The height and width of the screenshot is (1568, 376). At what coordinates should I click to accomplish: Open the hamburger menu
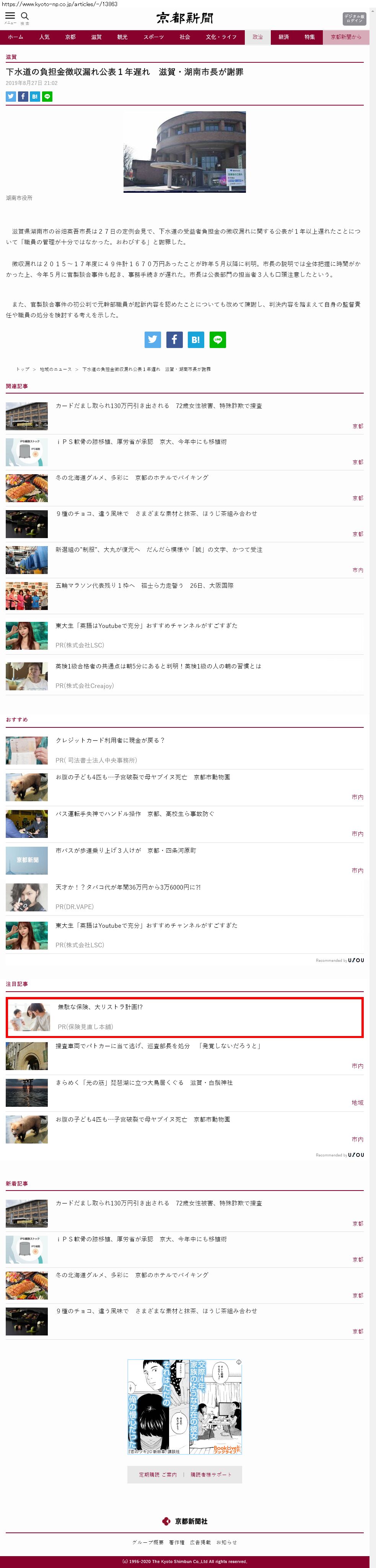pos(10,17)
